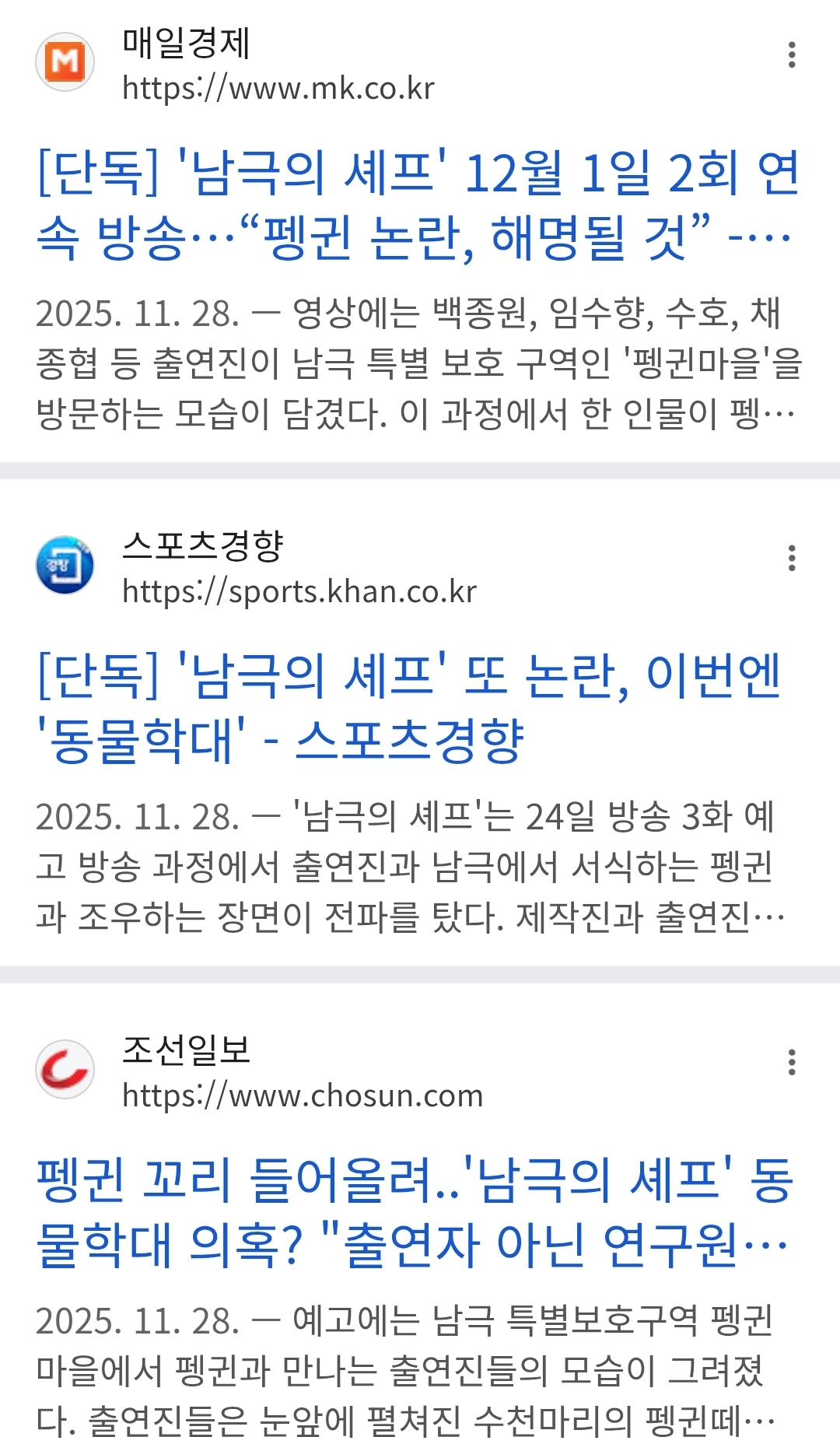Image resolution: width=840 pixels, height=1444 pixels.
Task: Open more options for the 매일경제 result
Action: (x=791, y=55)
